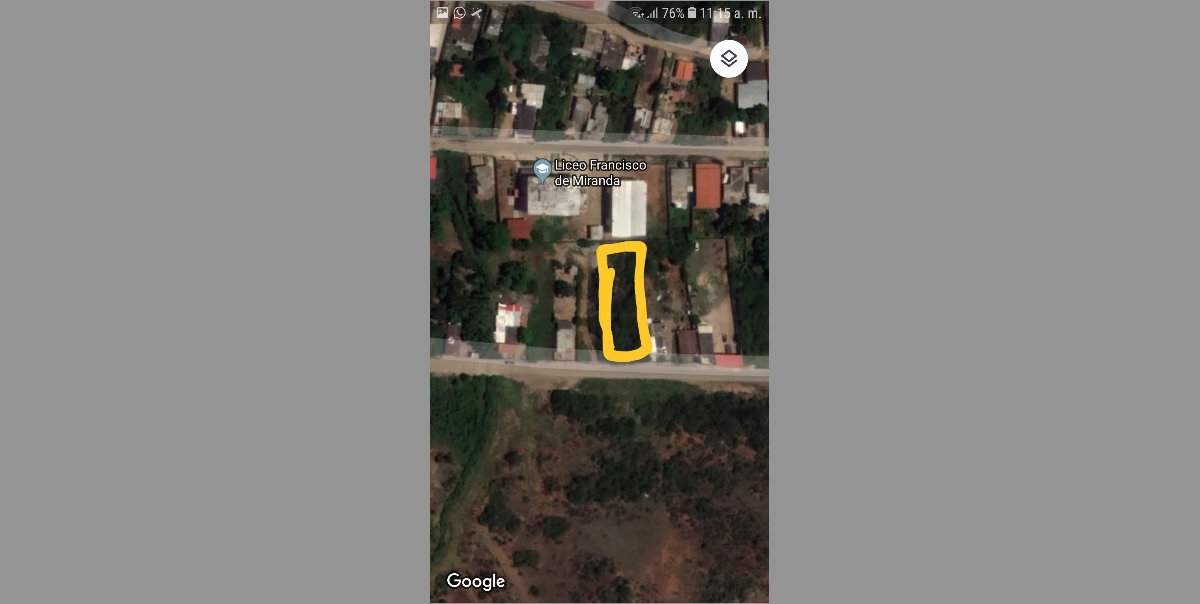Open the map layers button
This screenshot has height=604, width=1200.
click(x=729, y=59)
